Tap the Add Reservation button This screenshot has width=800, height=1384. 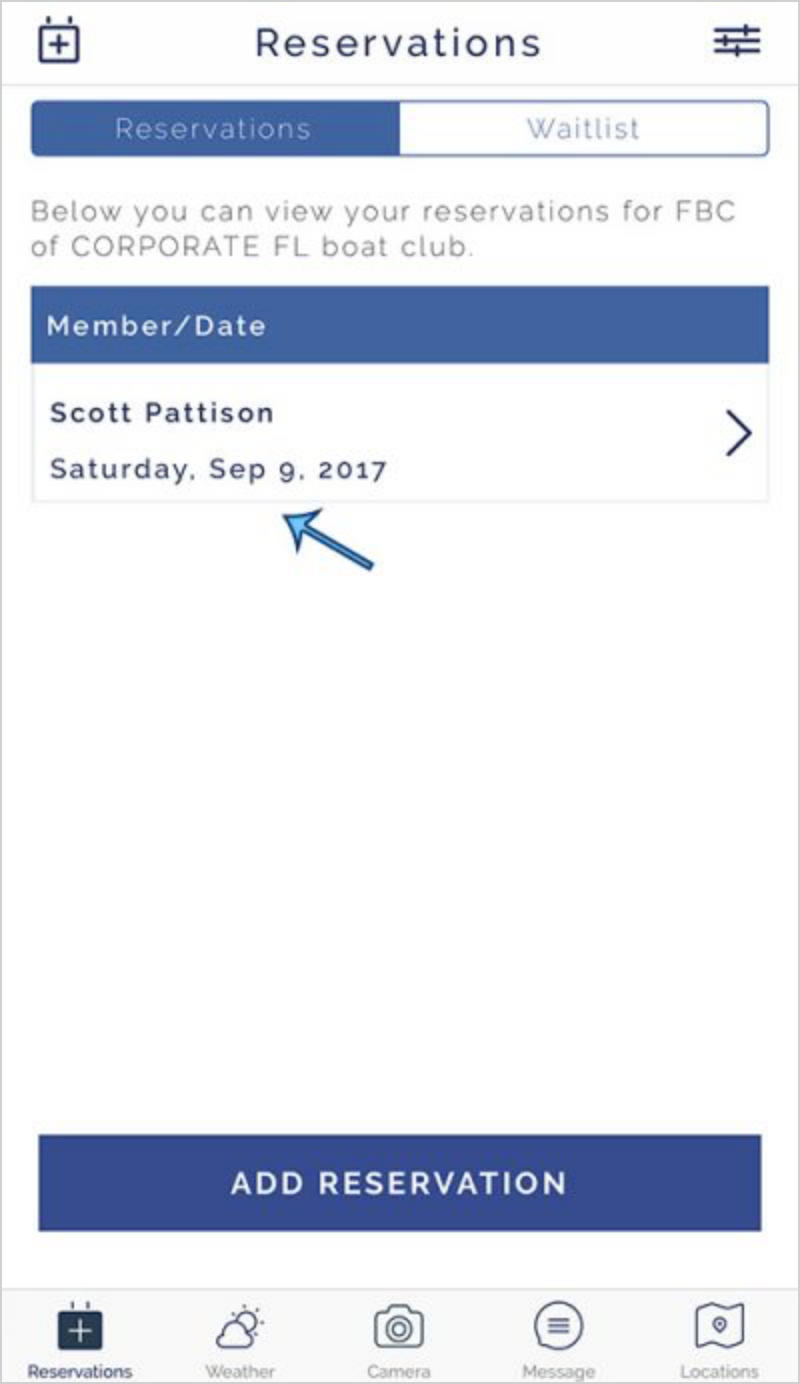tap(400, 1183)
